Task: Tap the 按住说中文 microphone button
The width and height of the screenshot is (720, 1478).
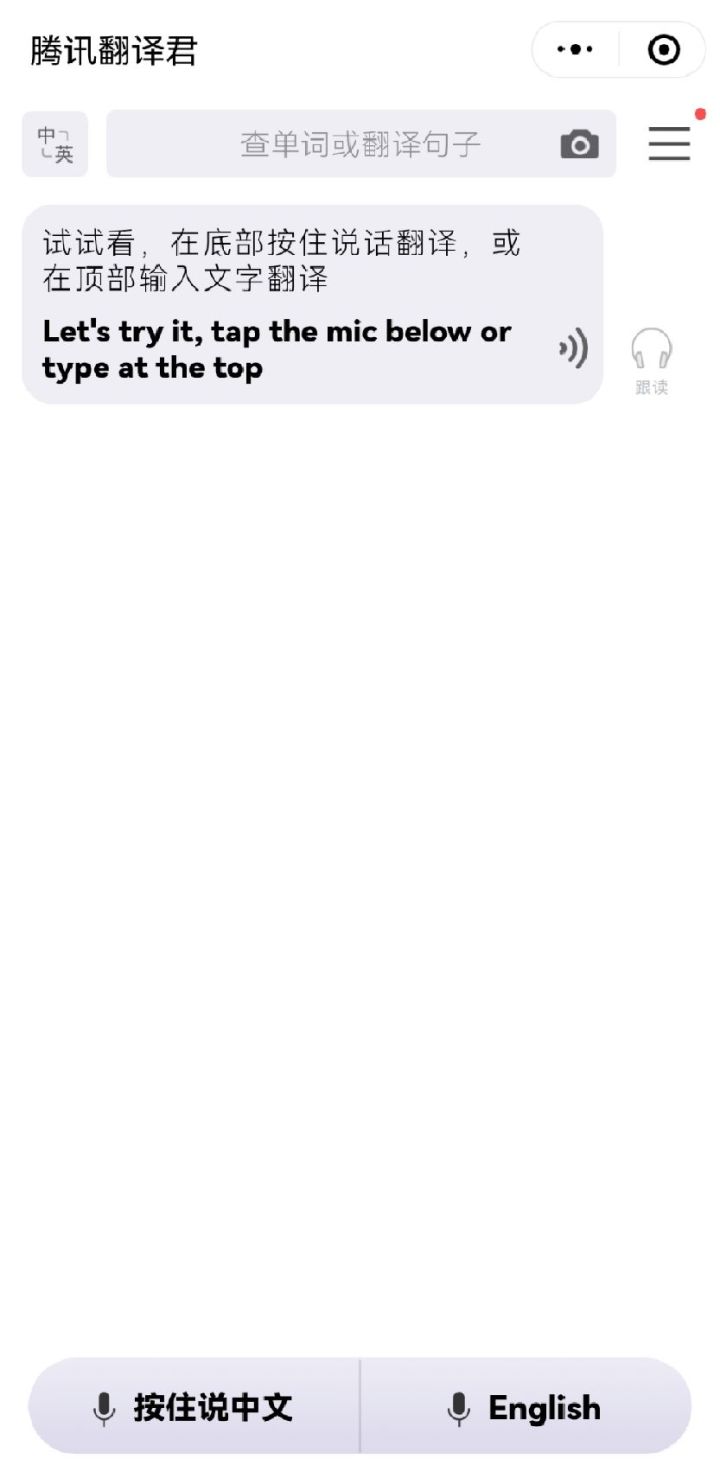Action: click(194, 1407)
